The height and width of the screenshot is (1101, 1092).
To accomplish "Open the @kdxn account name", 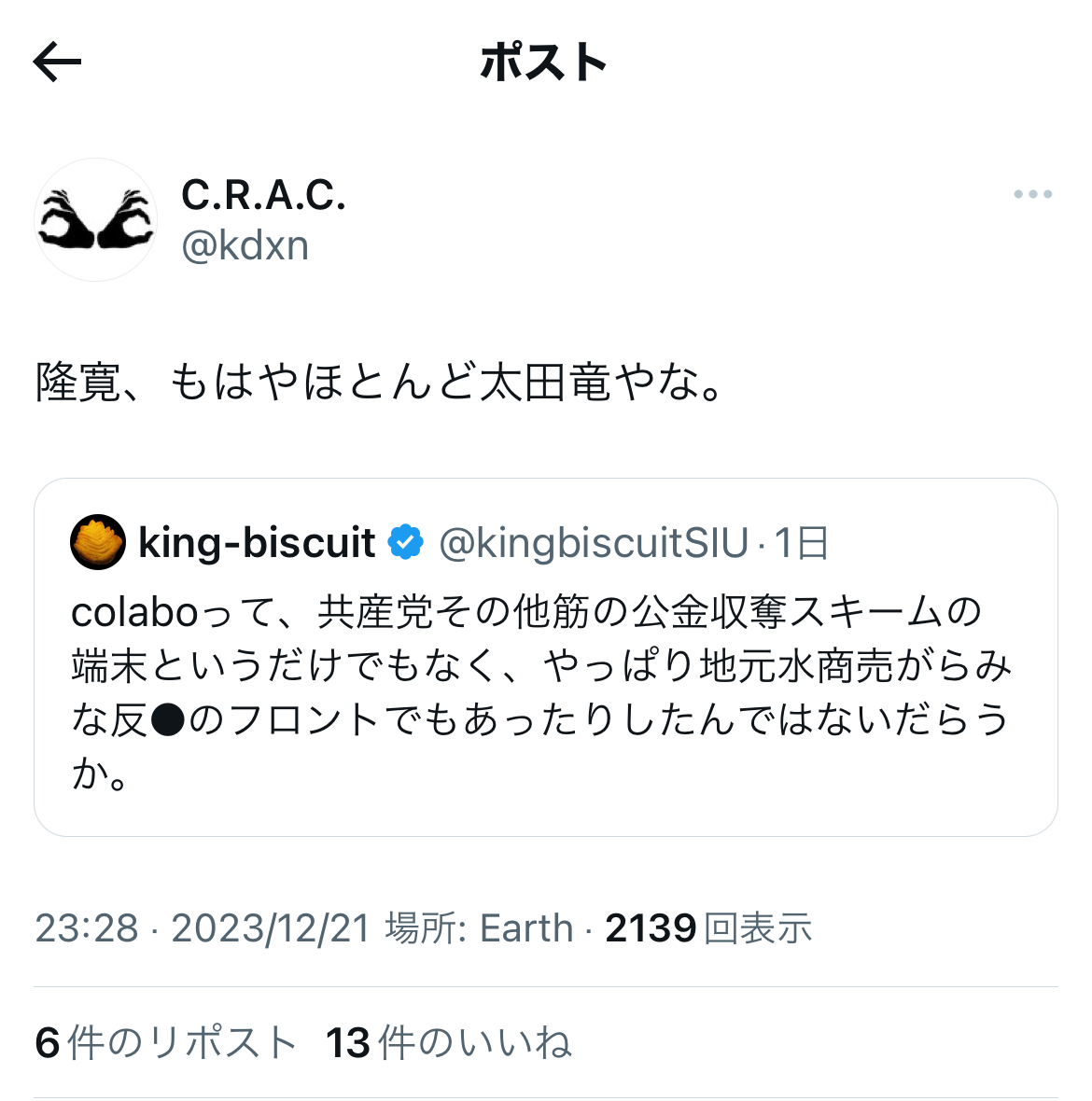I will click(x=245, y=245).
